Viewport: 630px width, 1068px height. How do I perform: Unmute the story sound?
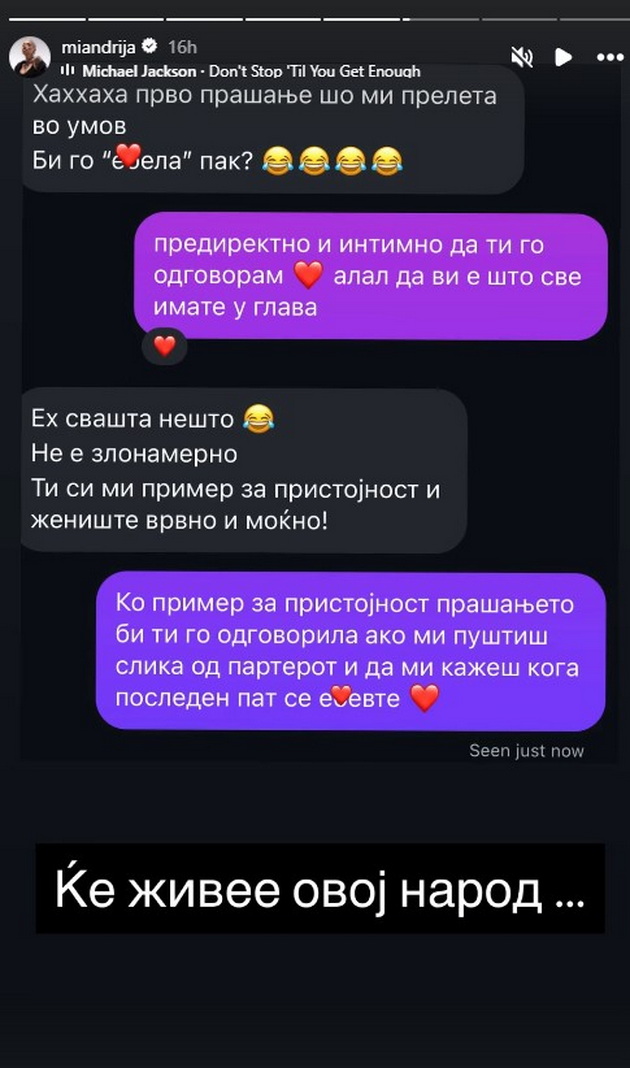[x=522, y=56]
